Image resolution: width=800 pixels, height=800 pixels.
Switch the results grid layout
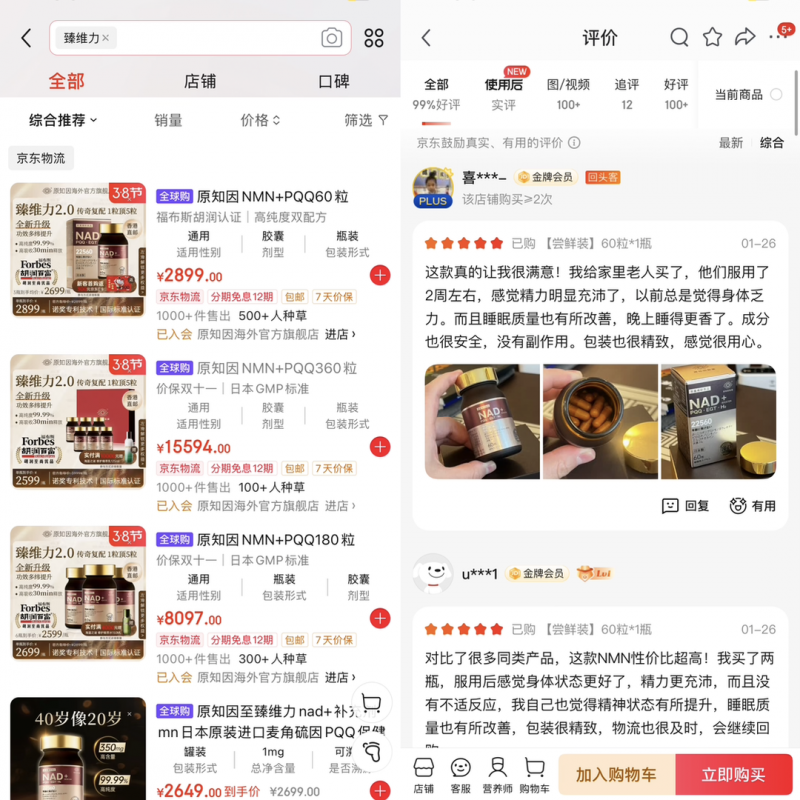pos(374,38)
